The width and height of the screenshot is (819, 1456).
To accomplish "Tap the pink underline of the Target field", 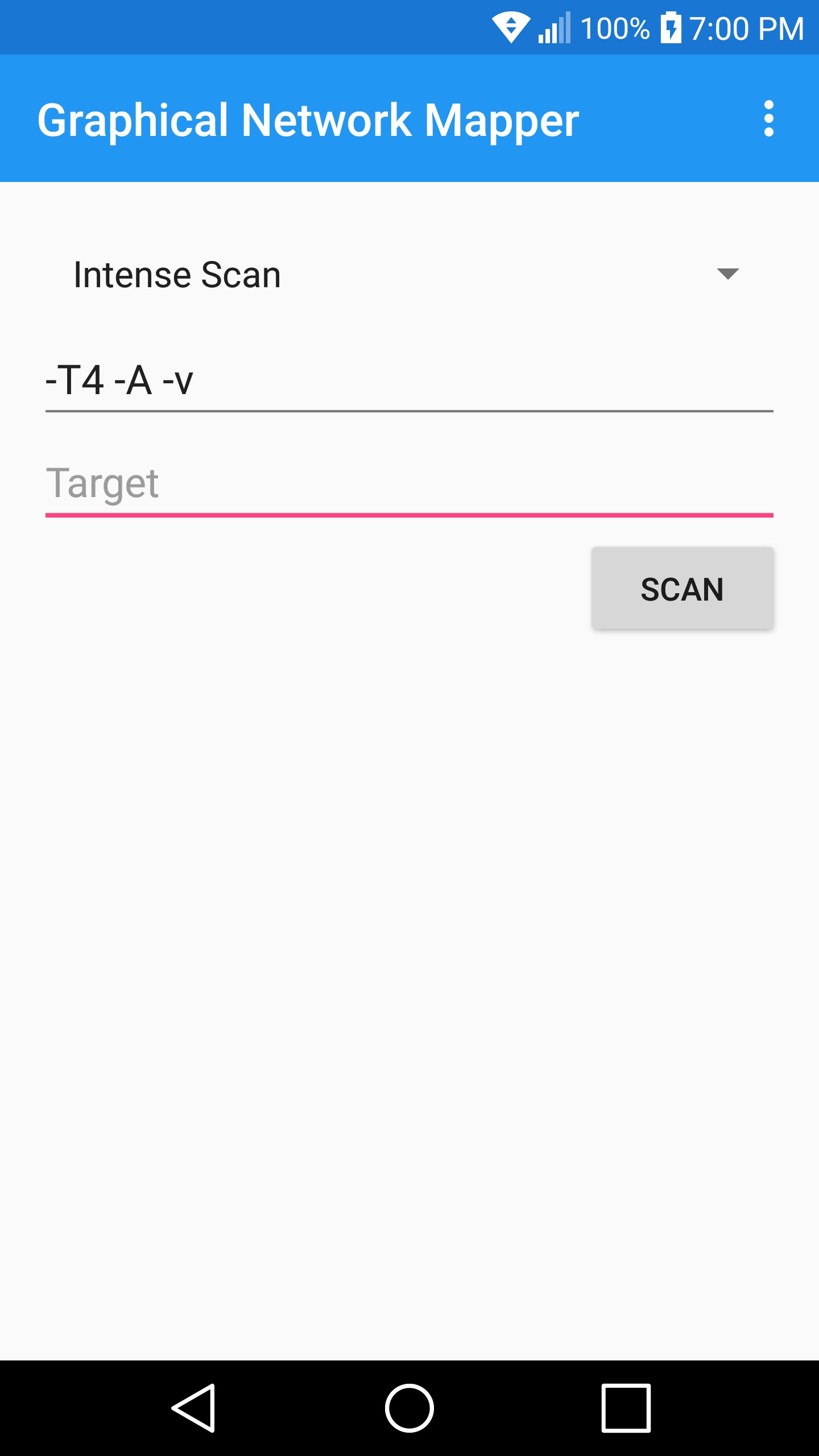I will tap(409, 514).
